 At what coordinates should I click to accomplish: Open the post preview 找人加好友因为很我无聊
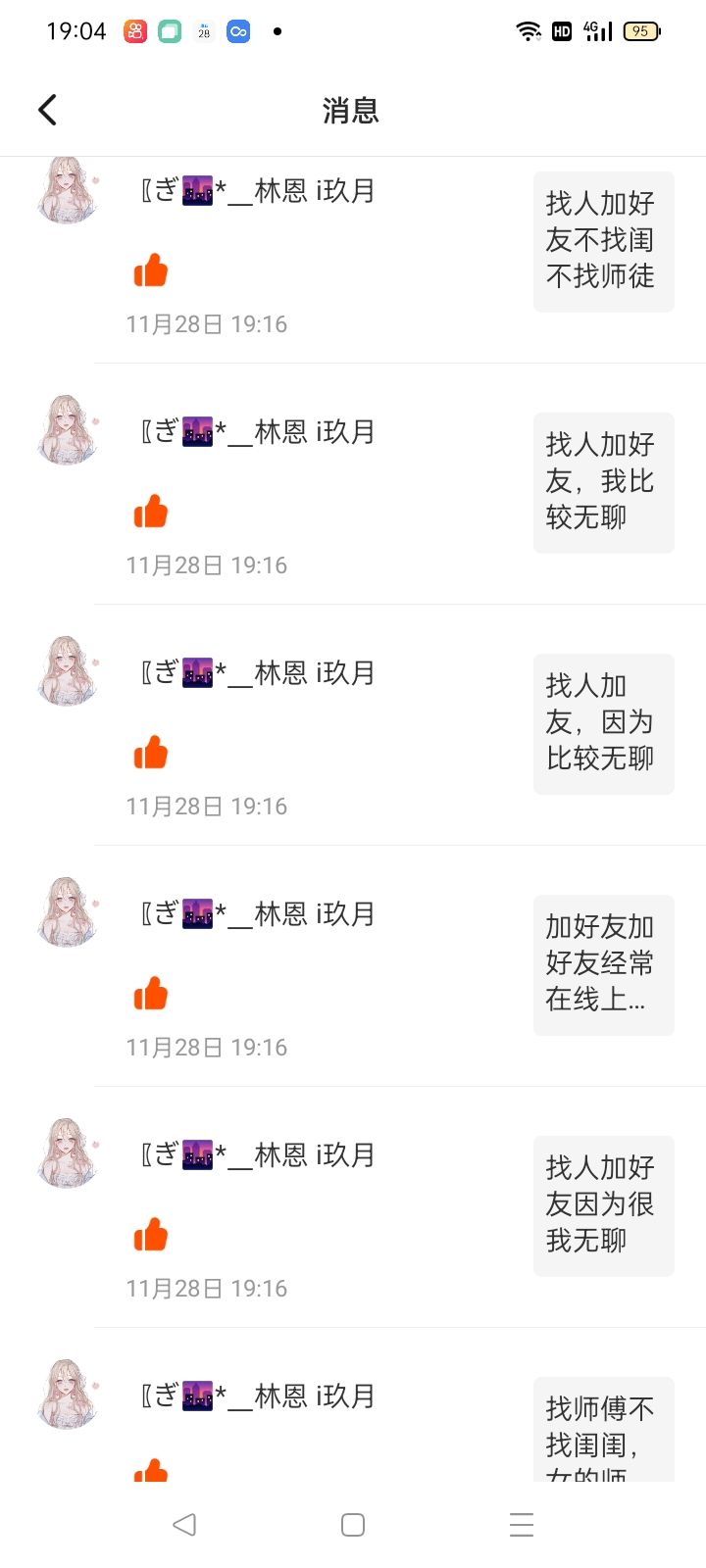[603, 1205]
